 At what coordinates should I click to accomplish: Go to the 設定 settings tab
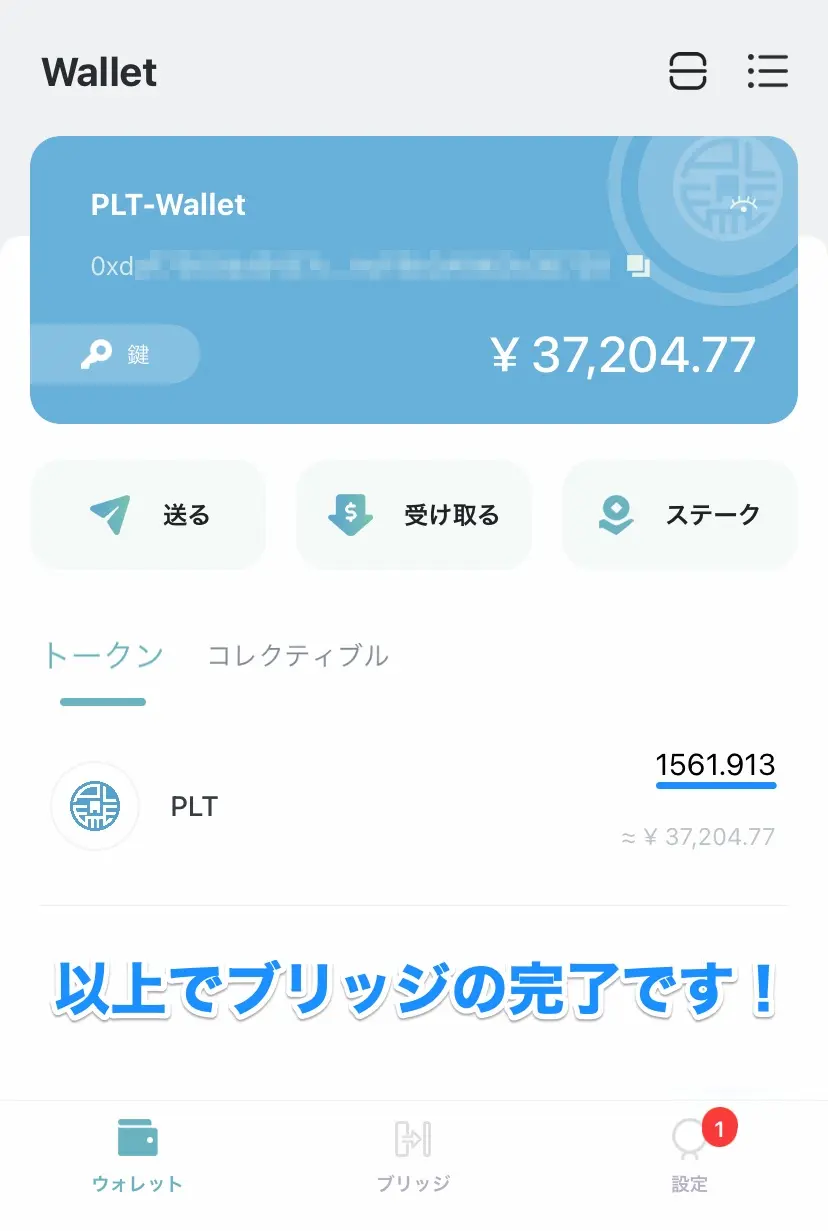(x=690, y=1156)
